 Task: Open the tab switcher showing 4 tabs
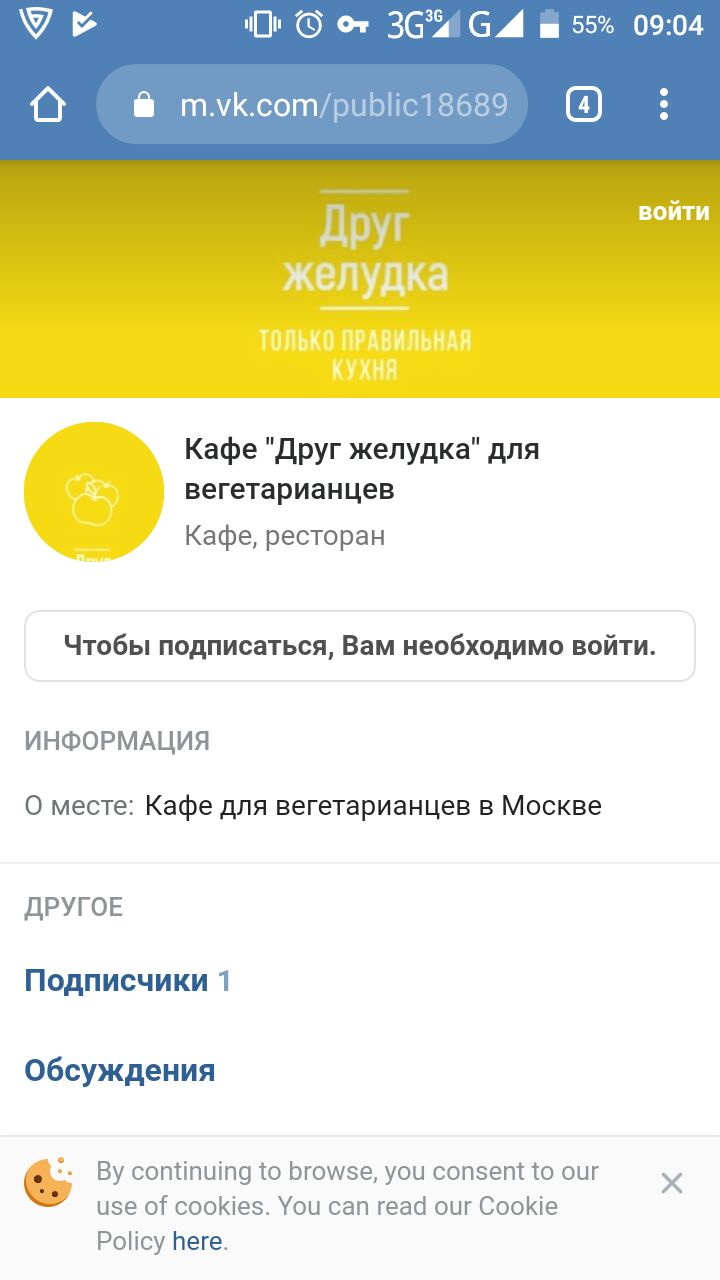click(x=584, y=104)
